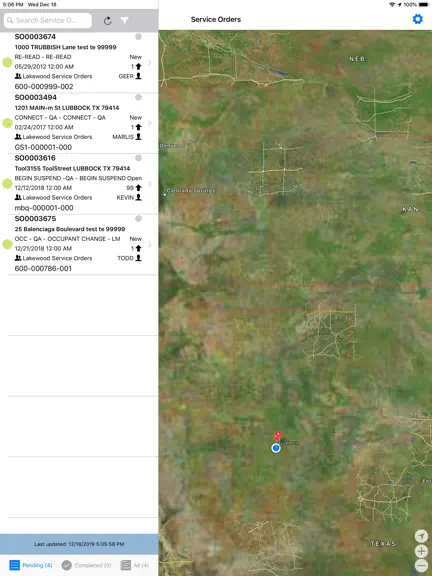This screenshot has width=432, height=576.
Task: Switch to the Completed tab
Action: click(x=86, y=565)
